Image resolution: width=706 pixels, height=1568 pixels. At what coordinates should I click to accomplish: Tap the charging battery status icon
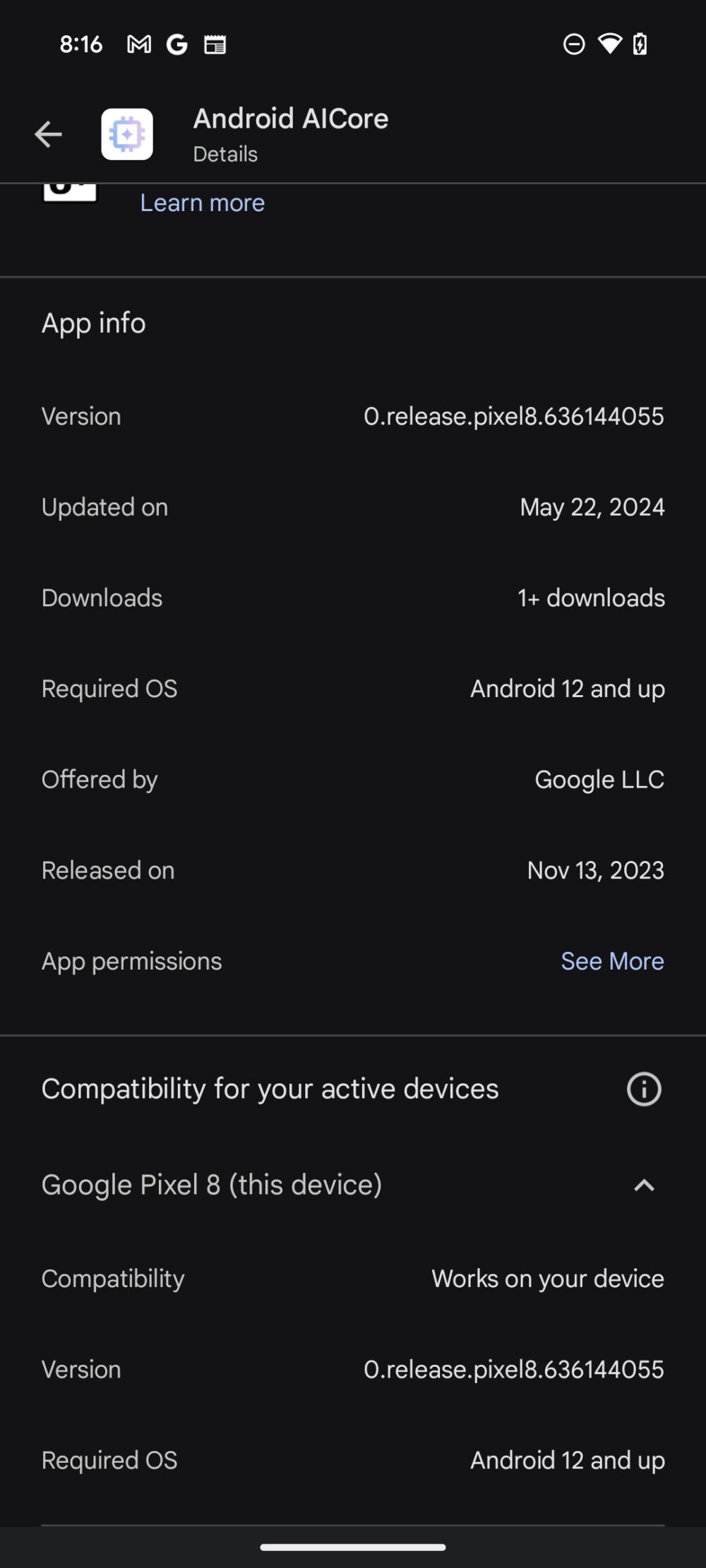pyautogui.click(x=640, y=44)
